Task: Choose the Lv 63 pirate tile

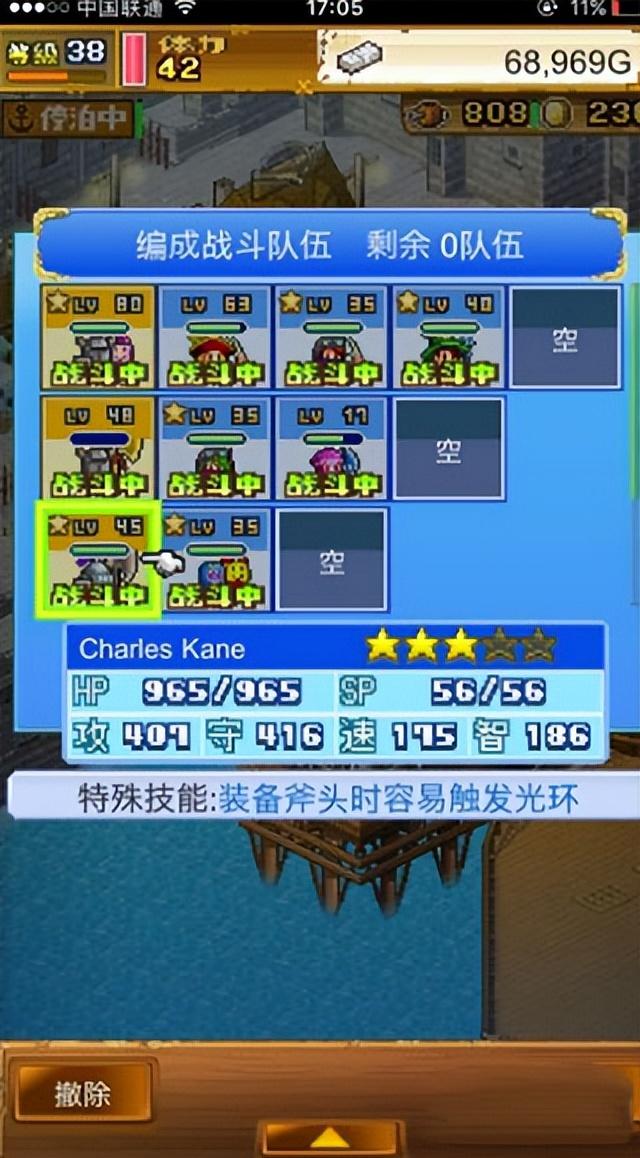Action: (215, 338)
